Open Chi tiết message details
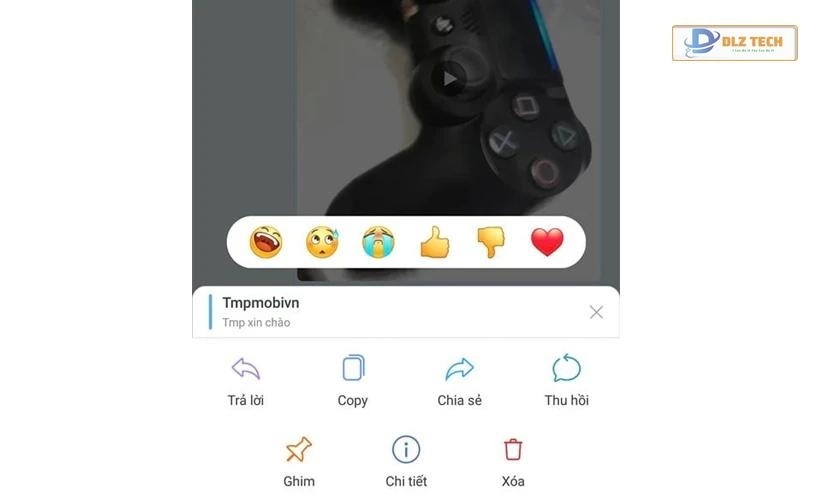 pyautogui.click(x=406, y=460)
